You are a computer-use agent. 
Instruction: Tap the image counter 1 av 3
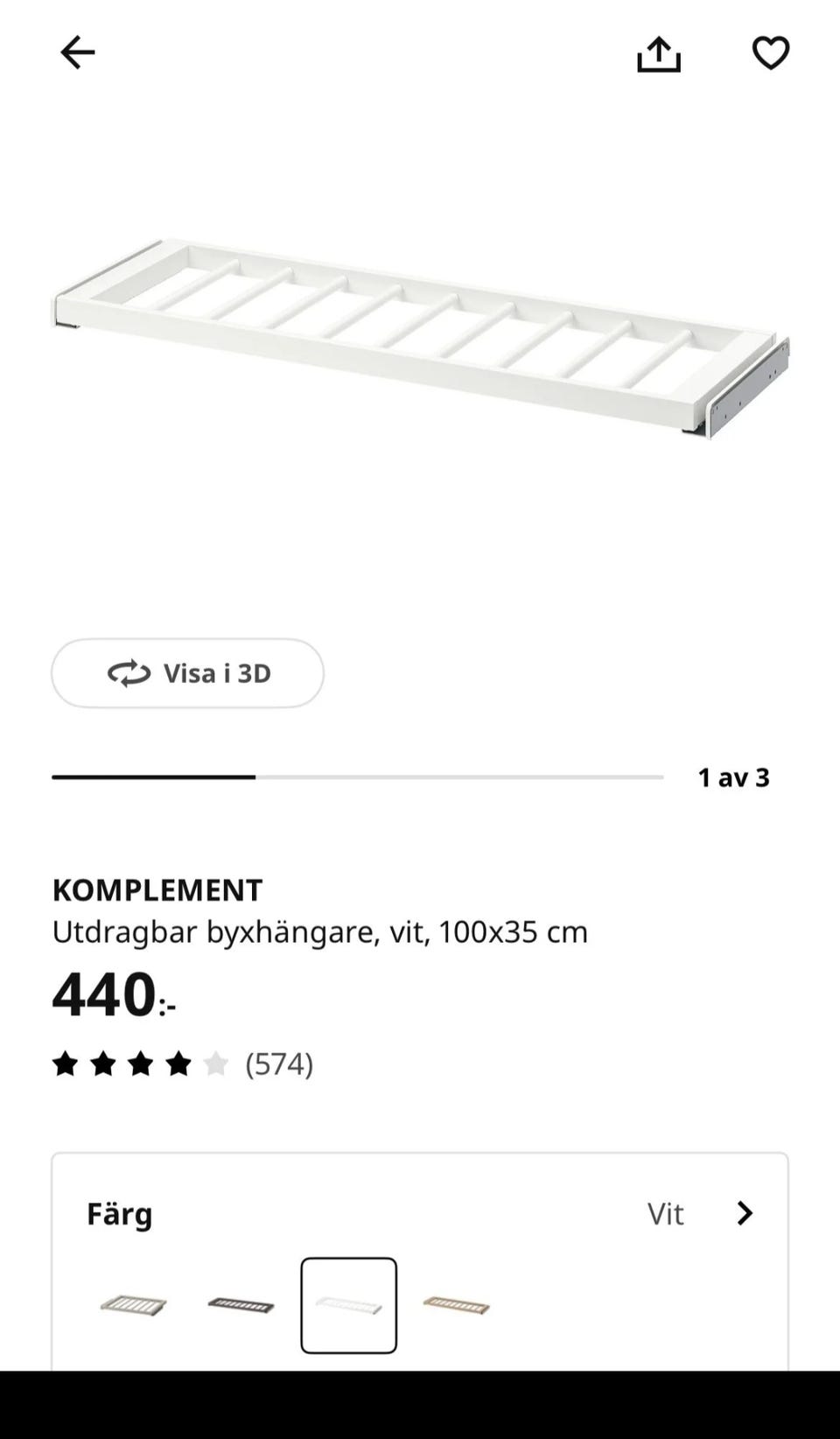click(733, 776)
